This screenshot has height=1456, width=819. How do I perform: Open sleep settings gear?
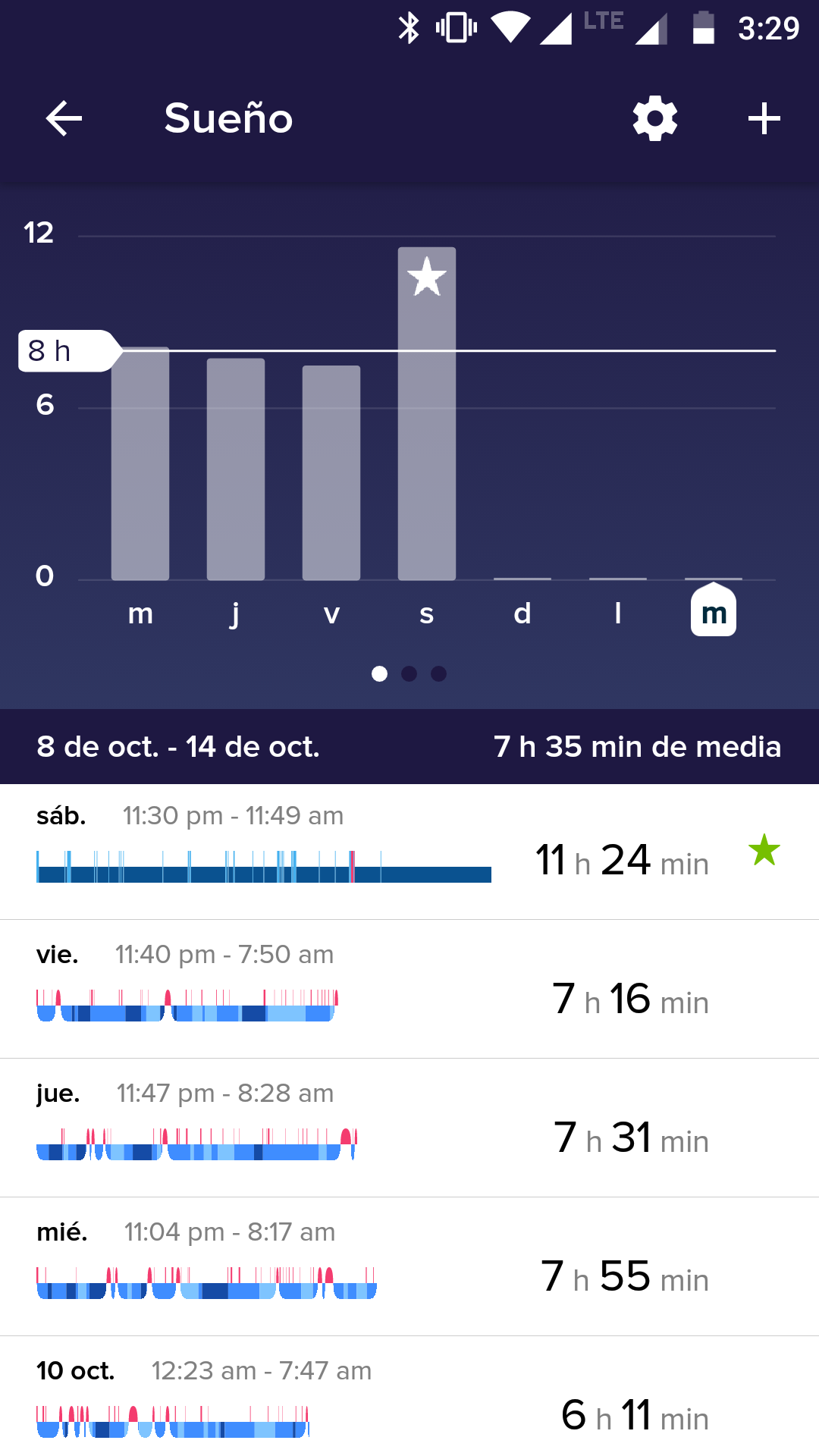[655, 118]
